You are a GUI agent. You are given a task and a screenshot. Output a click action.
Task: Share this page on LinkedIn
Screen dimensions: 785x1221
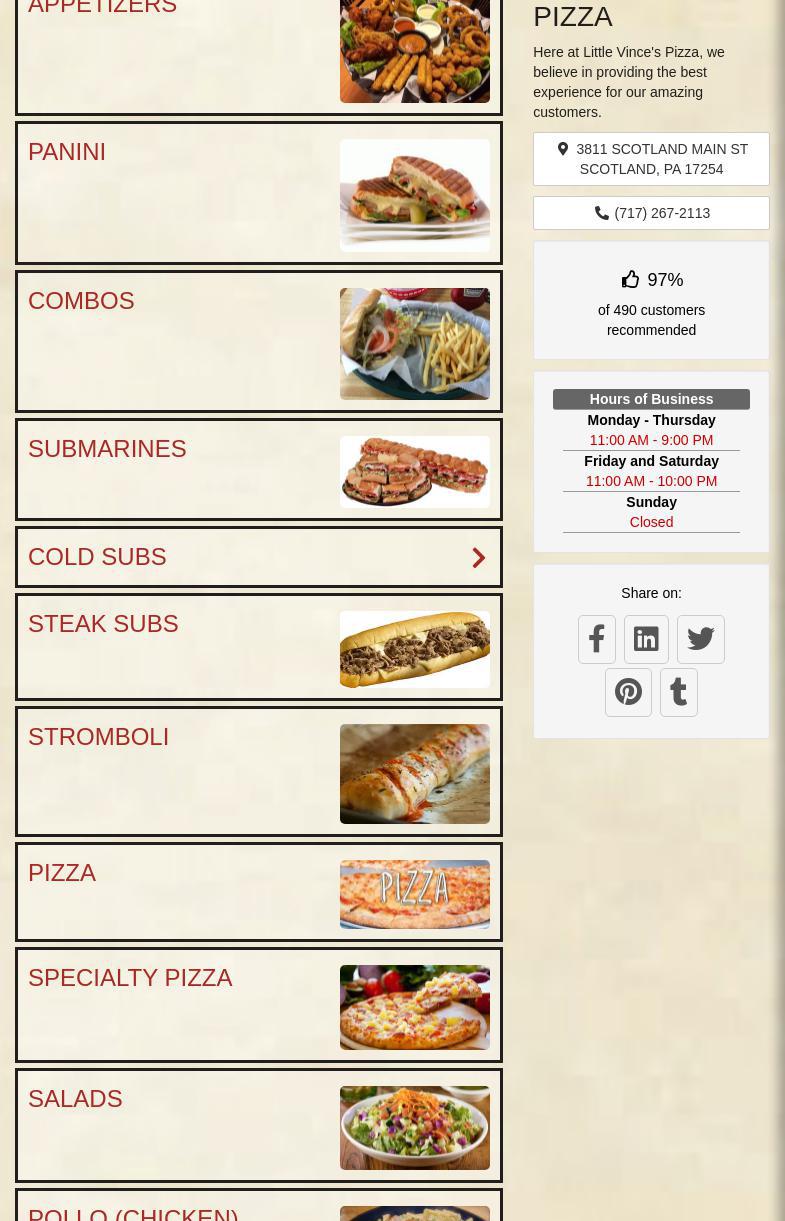646,639
